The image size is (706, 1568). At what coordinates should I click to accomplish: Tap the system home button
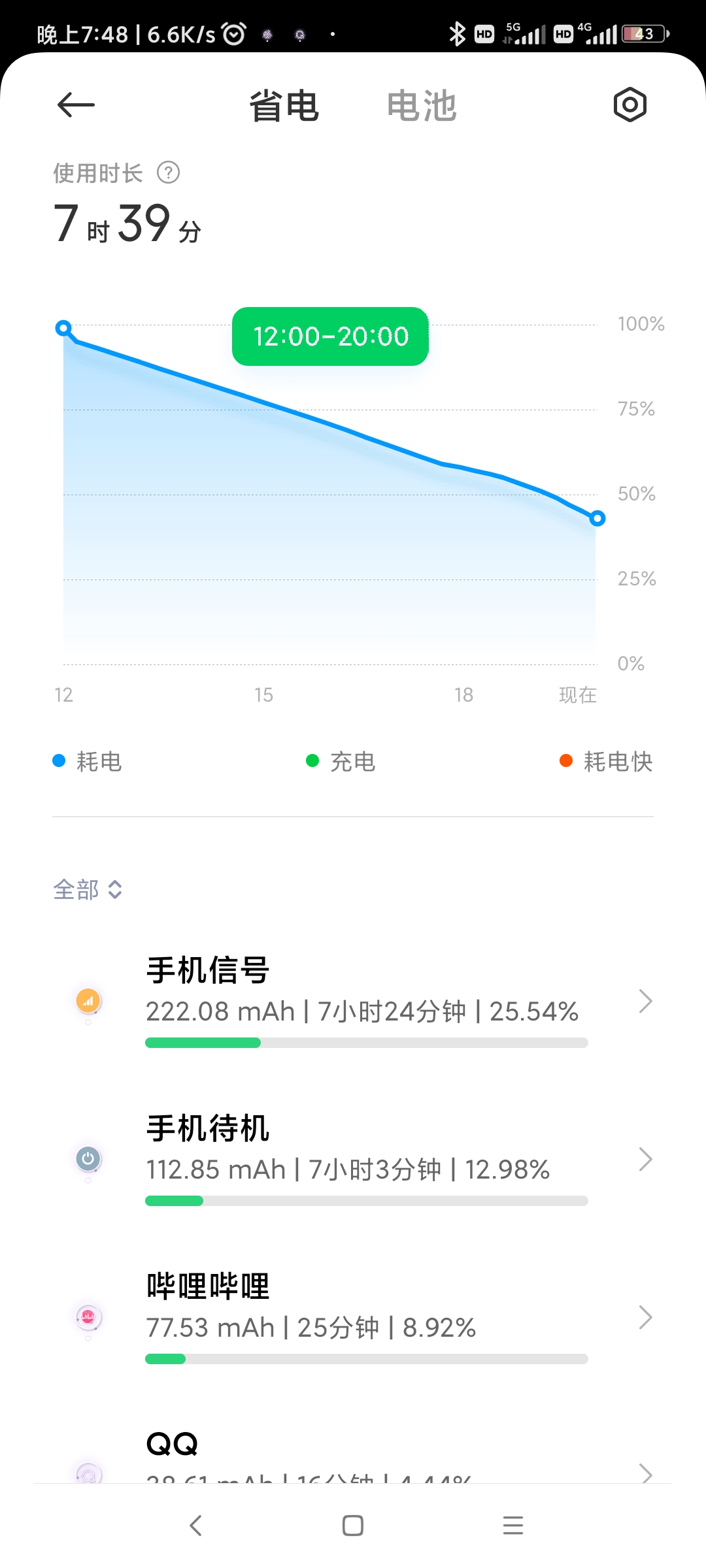click(353, 1526)
